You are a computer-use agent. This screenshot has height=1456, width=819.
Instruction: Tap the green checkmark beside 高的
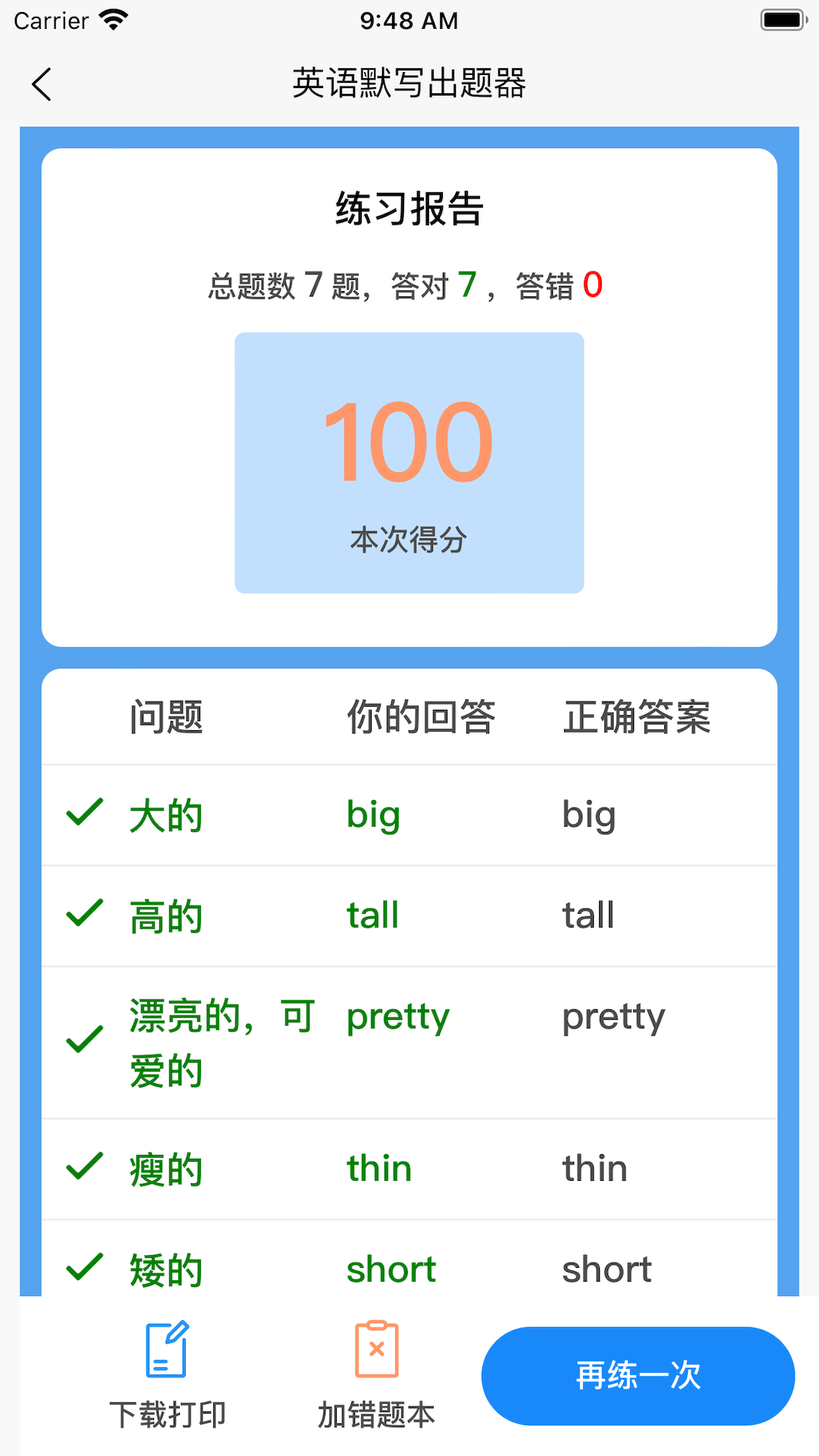click(x=86, y=915)
